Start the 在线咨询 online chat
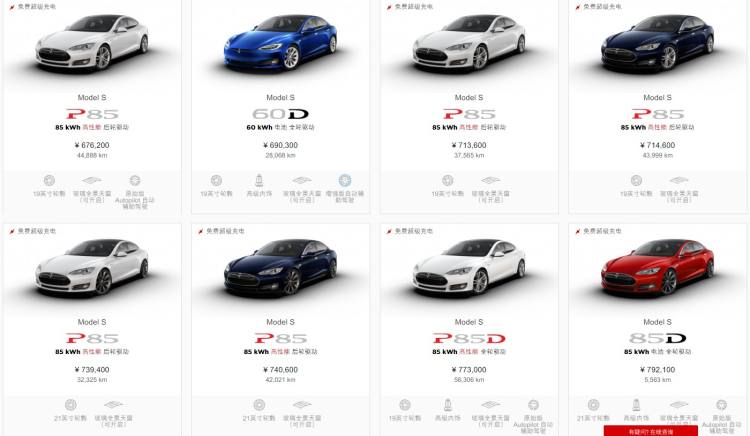The height and width of the screenshot is (436, 750). coord(650,430)
